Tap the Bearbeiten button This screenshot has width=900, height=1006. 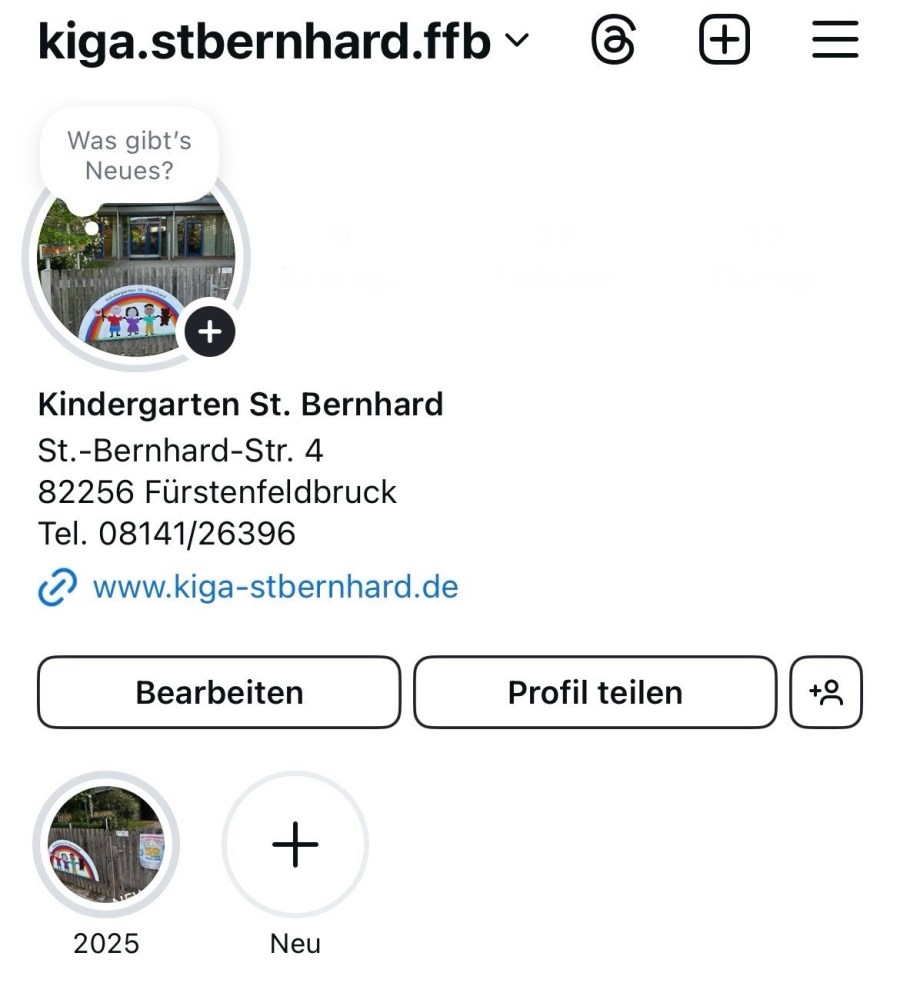pyautogui.click(x=219, y=692)
